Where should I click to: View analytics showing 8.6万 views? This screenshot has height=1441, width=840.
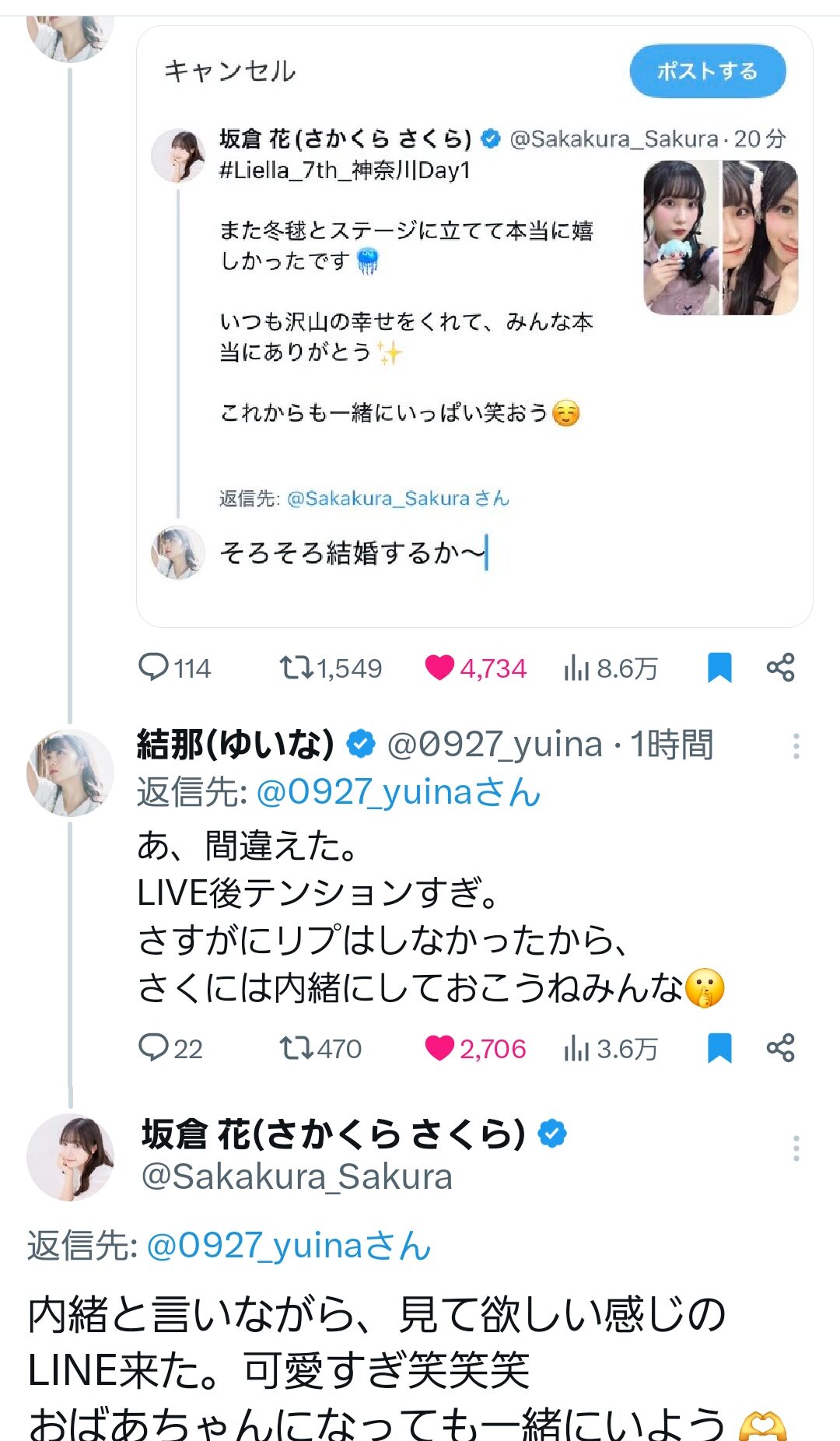click(x=576, y=668)
